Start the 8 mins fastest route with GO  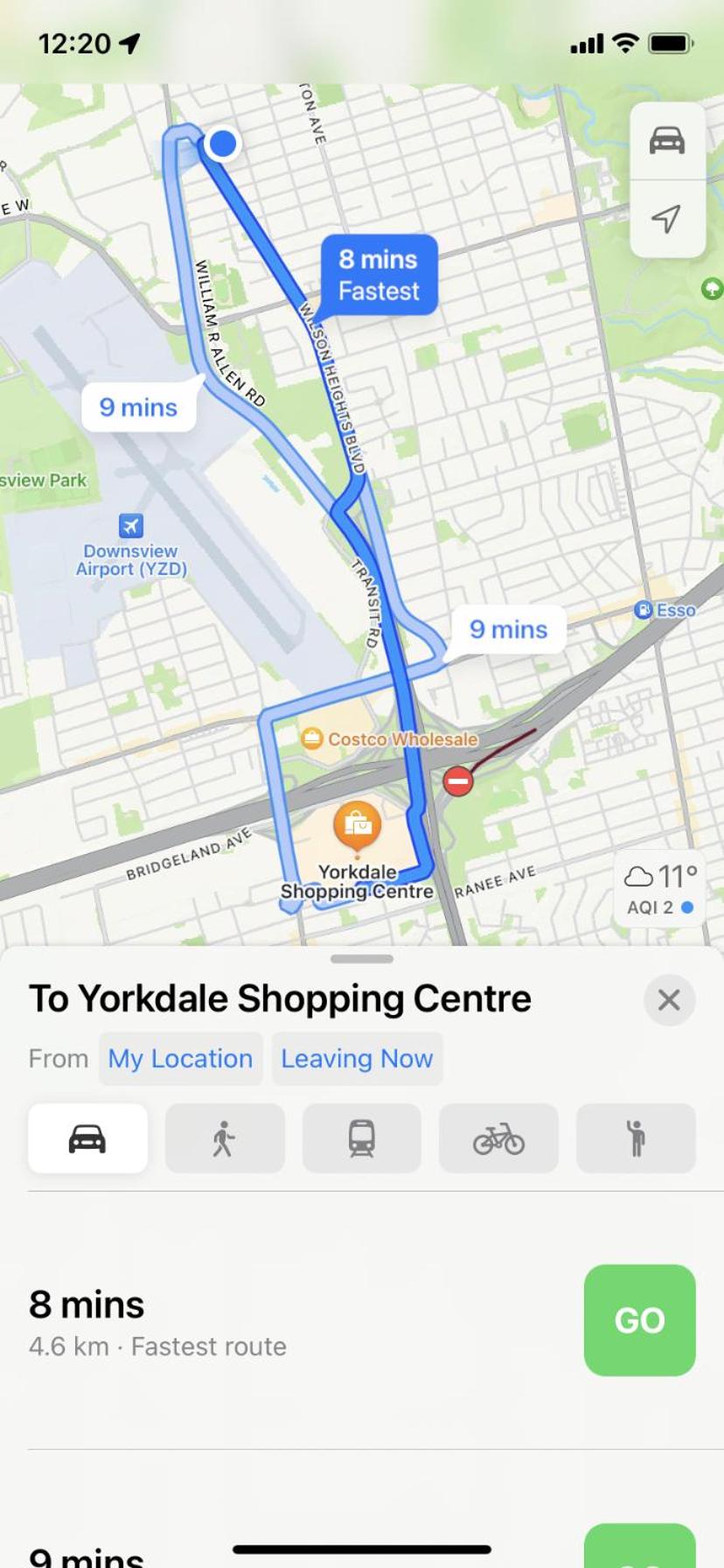coord(639,1319)
